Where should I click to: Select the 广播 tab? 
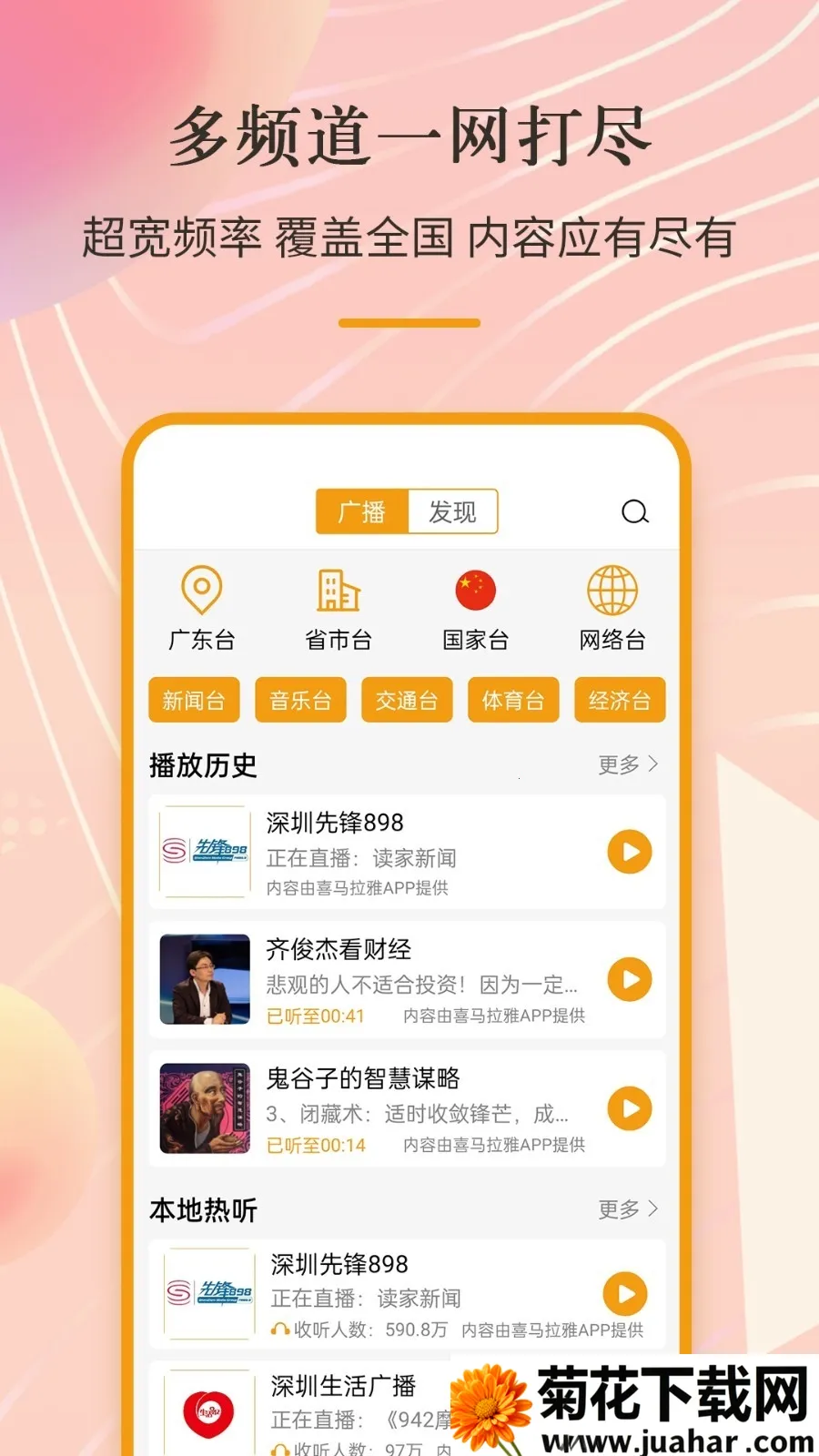pos(362,511)
